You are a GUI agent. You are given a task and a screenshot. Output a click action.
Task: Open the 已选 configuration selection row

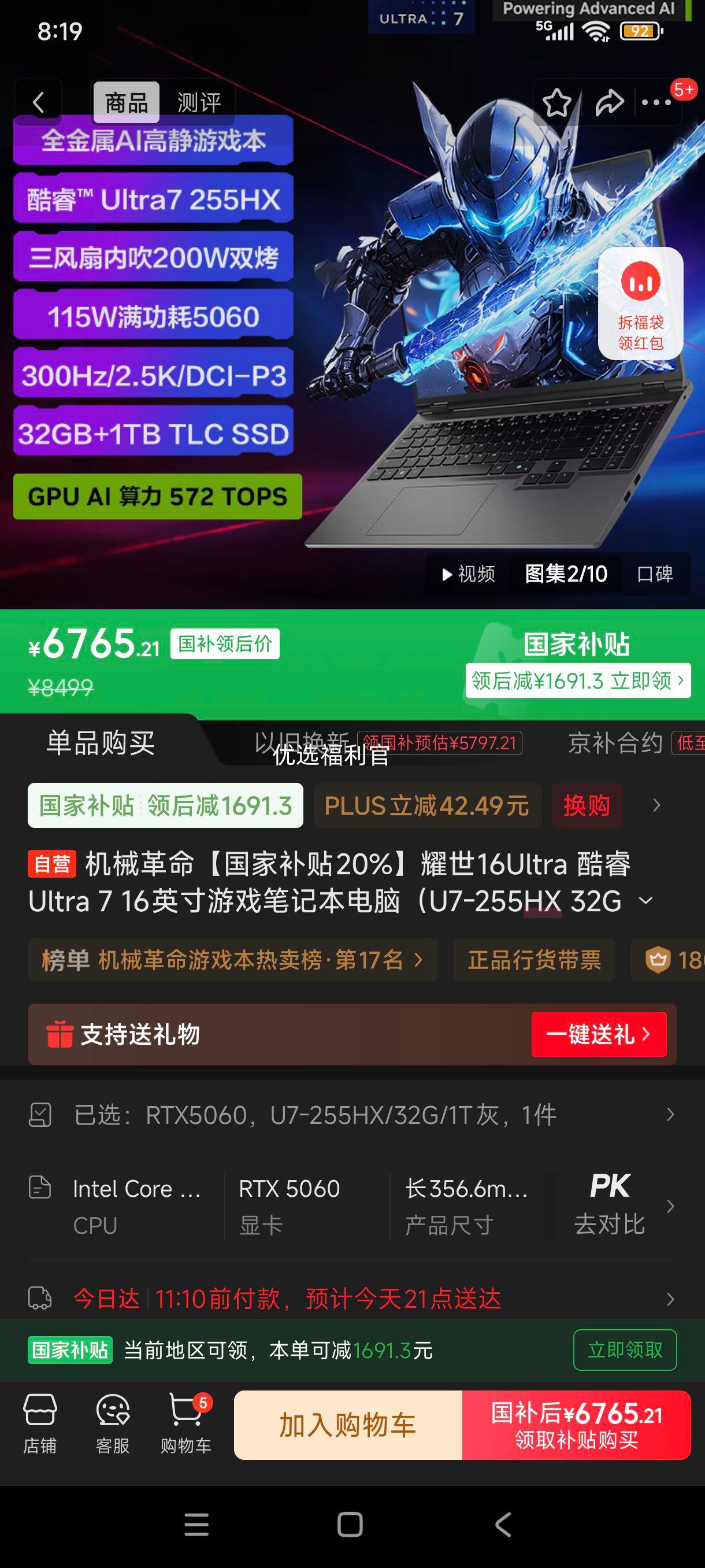[352, 1115]
